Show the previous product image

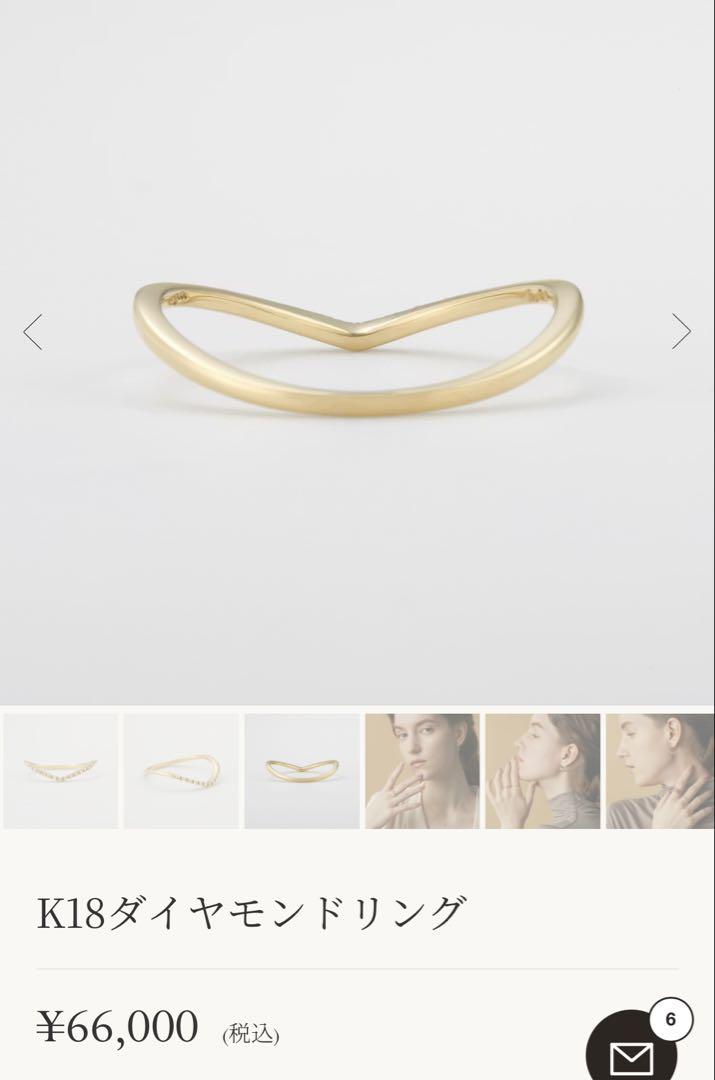33,331
